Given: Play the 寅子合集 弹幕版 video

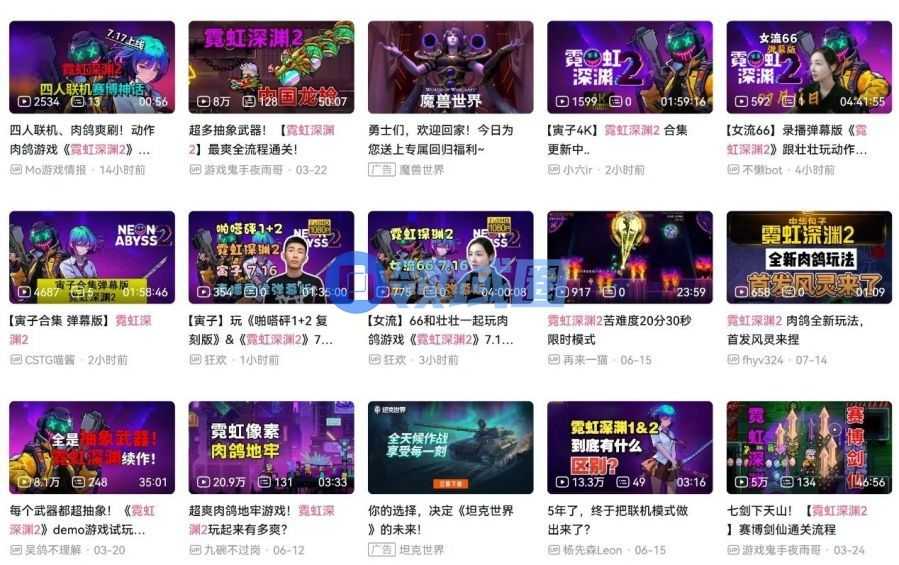Looking at the screenshot, I should pyautogui.click(x=91, y=257).
